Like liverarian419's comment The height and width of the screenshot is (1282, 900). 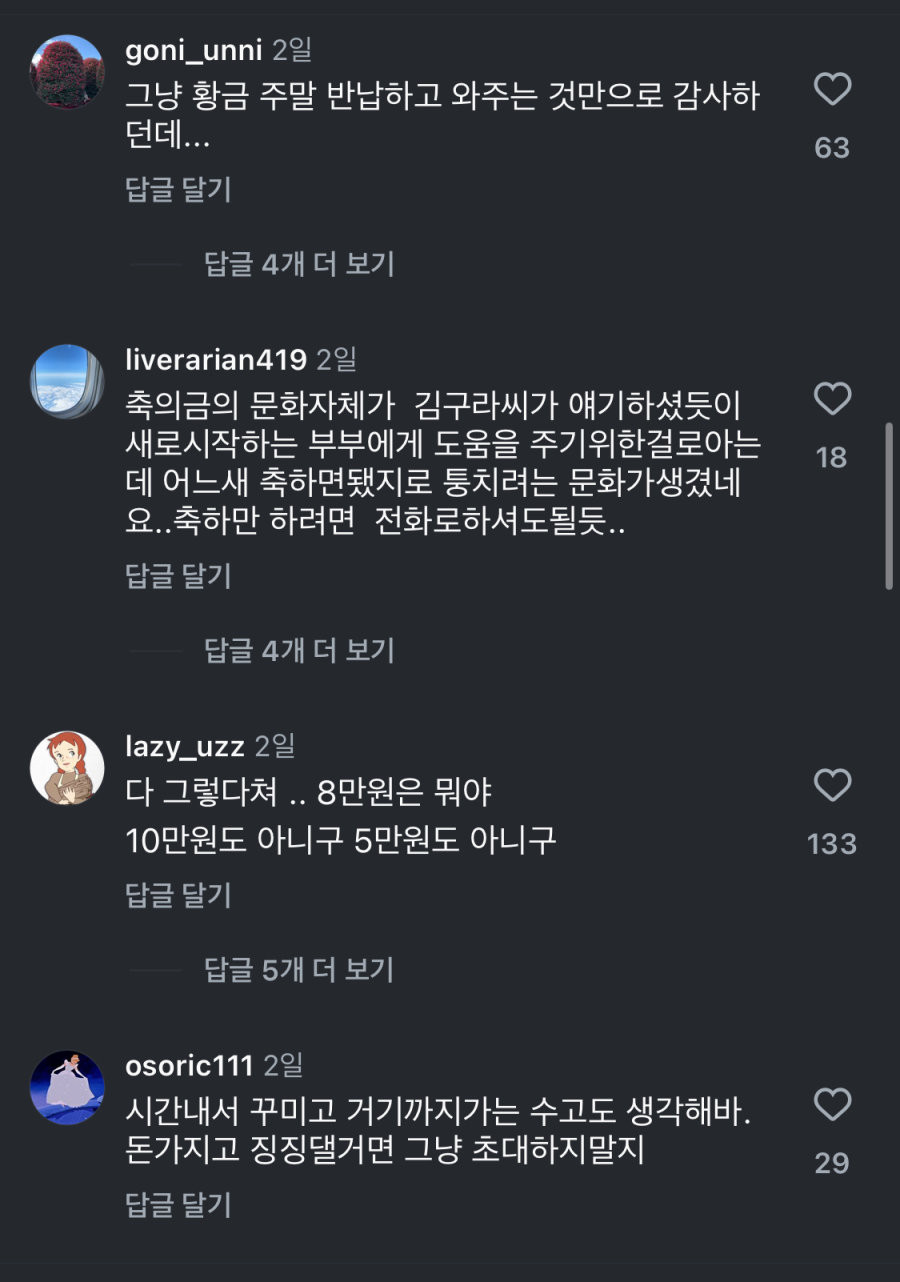click(832, 400)
